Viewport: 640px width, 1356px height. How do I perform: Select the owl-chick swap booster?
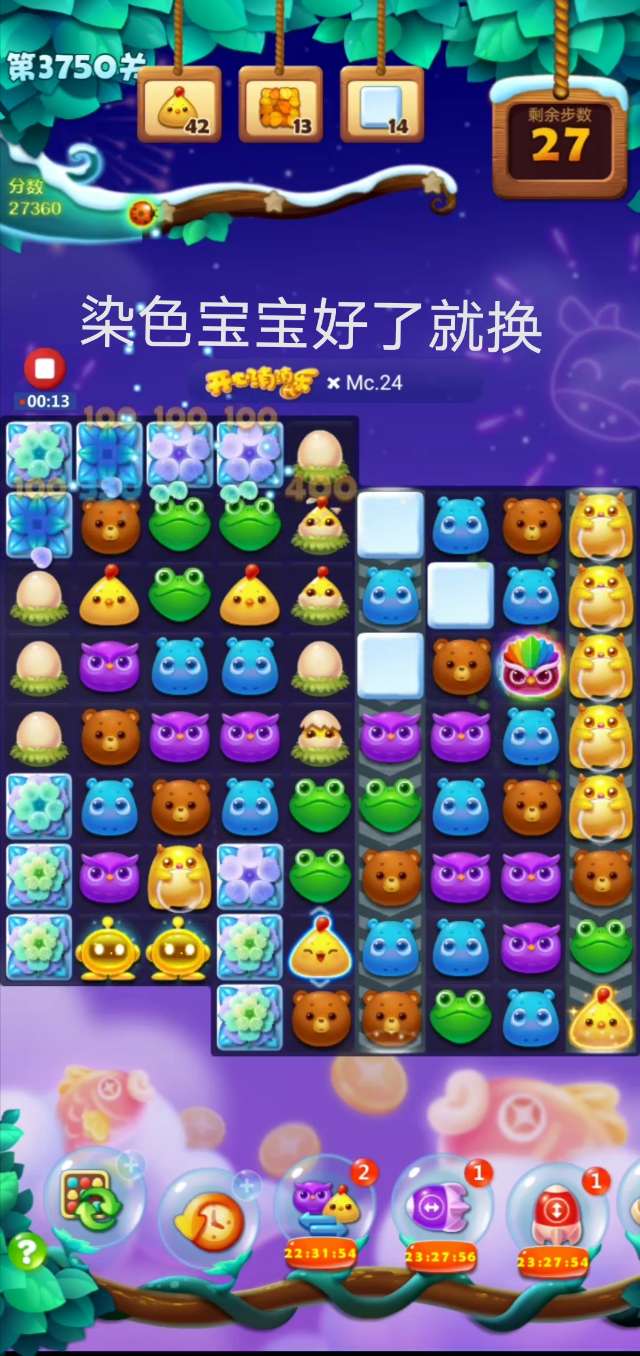tap(325, 1203)
